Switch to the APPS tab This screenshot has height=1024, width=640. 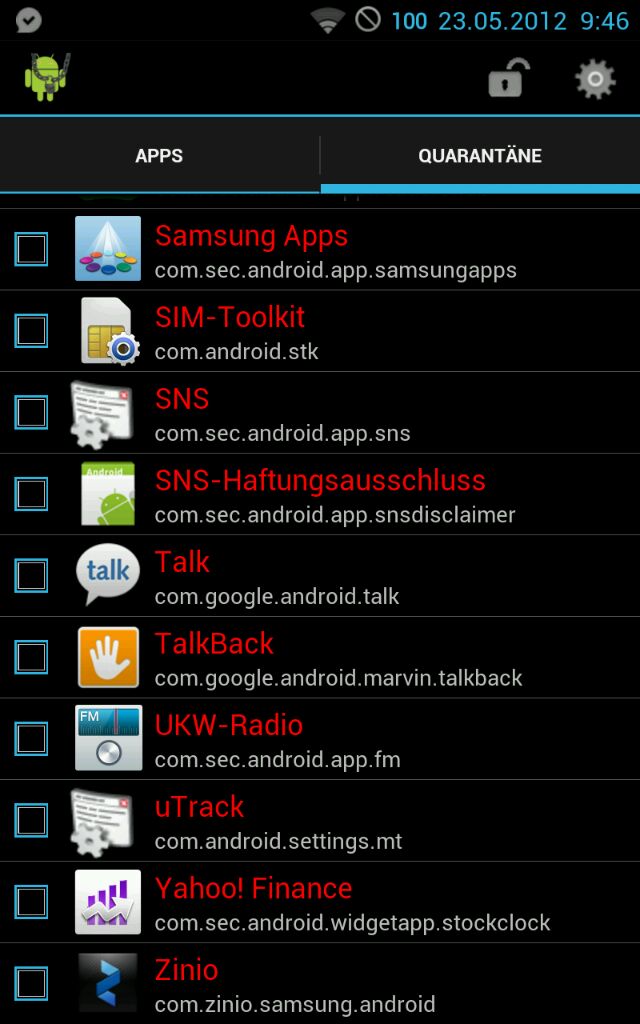159,155
